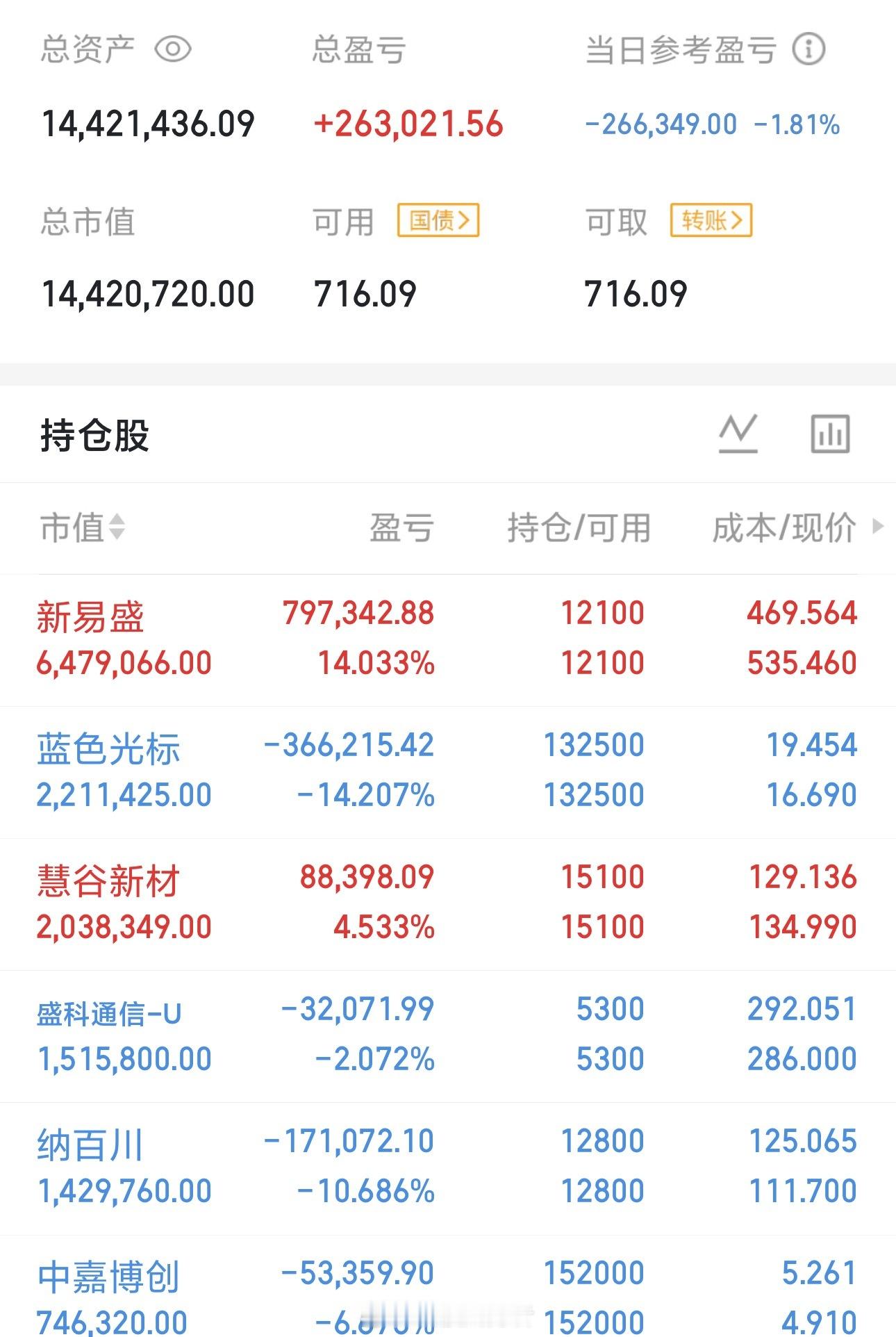Open the bar chart distribution view
The width and height of the screenshot is (896, 1337).
831,432
